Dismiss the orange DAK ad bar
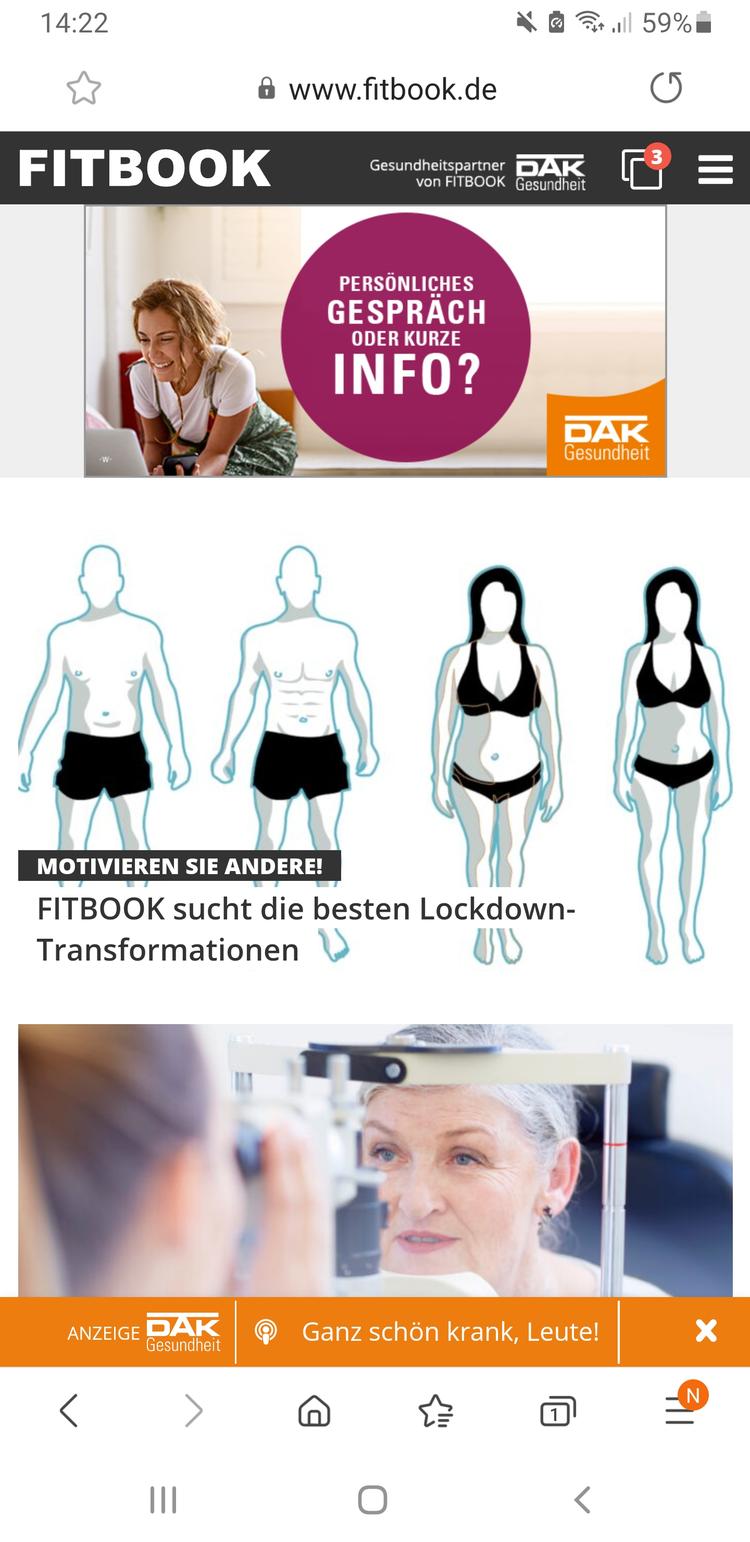Viewport: 750px width, 1542px height. click(x=706, y=1330)
